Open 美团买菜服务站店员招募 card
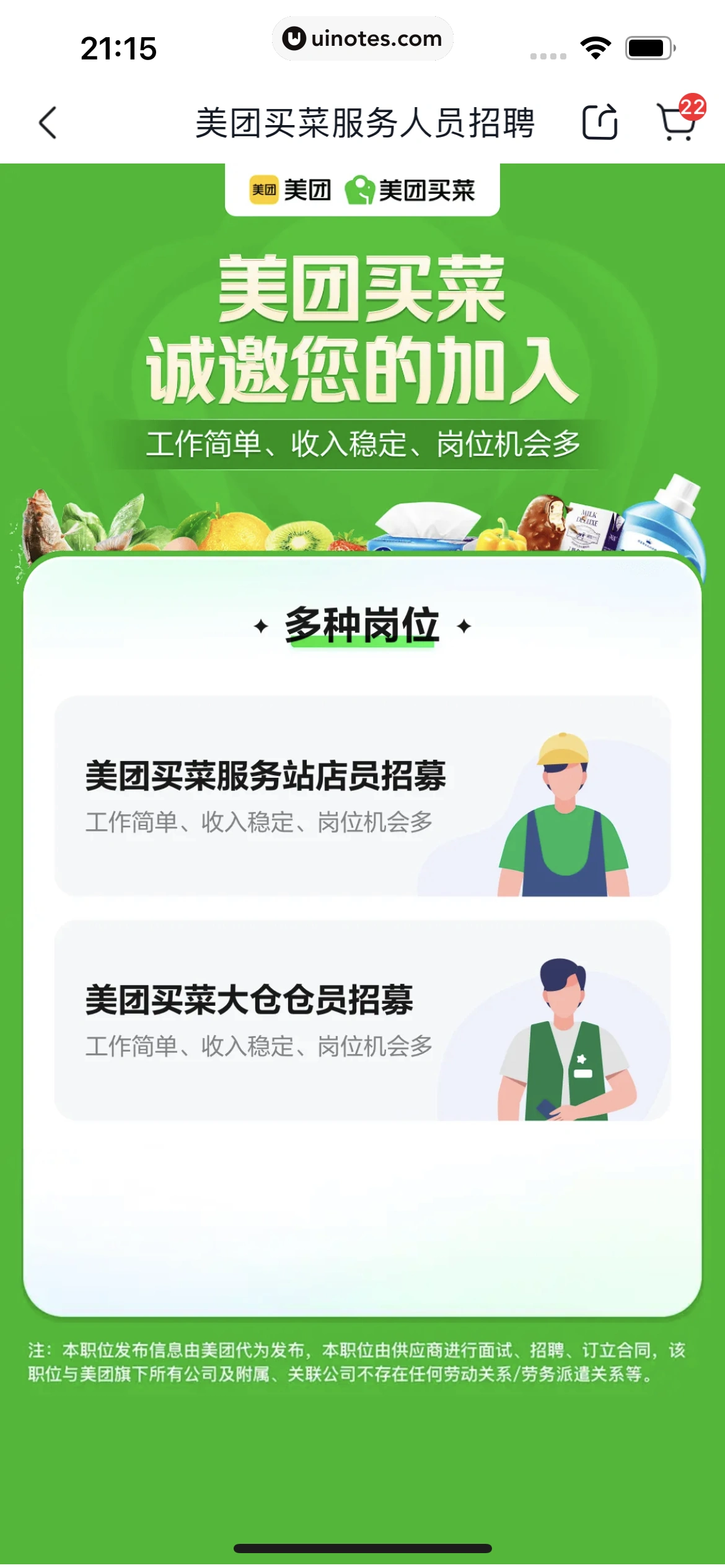The height and width of the screenshot is (1568, 725). coord(362,796)
